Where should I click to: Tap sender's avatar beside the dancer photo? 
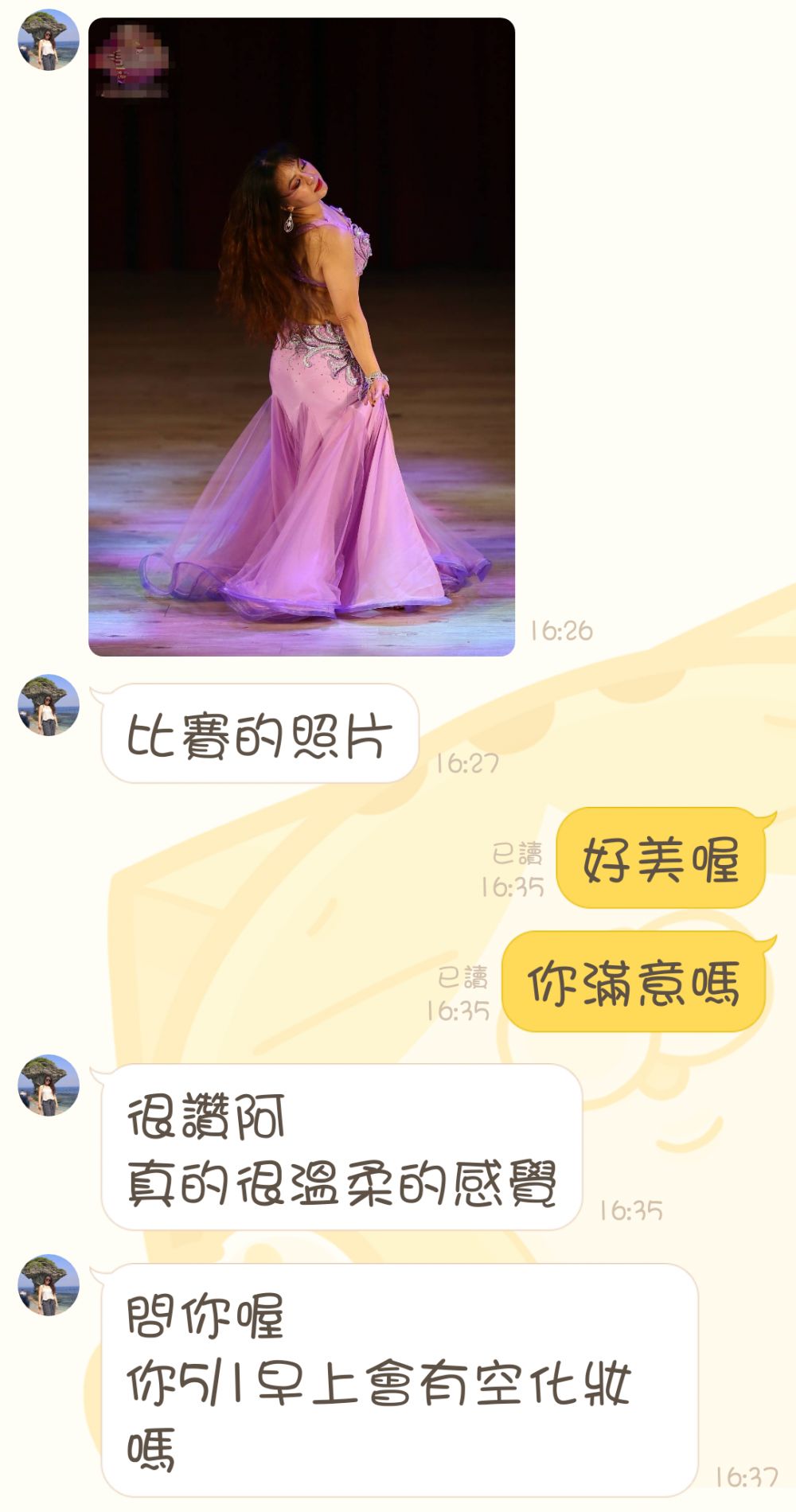click(49, 40)
